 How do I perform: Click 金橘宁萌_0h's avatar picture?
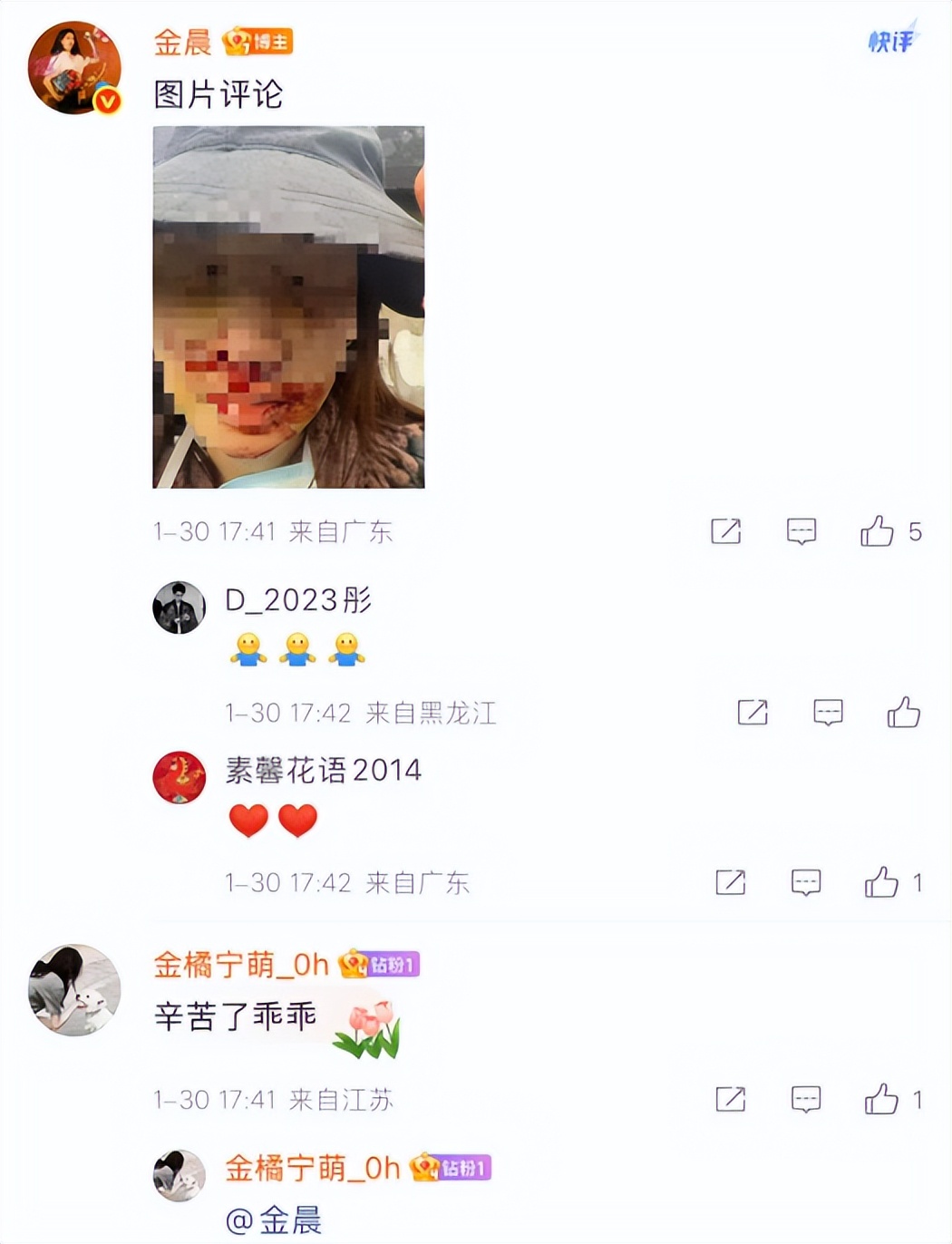[x=73, y=988]
